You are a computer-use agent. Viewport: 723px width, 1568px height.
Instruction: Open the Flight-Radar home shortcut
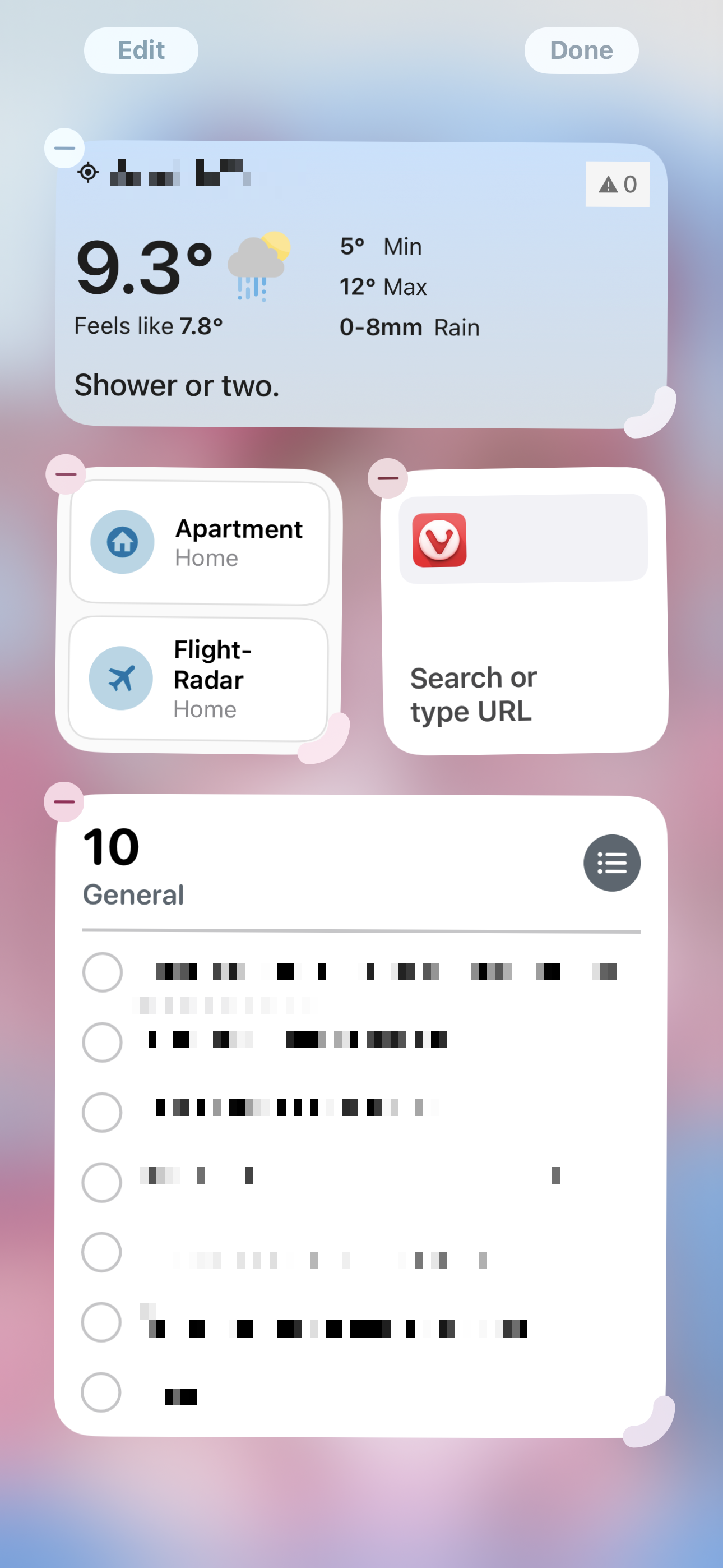(198, 679)
